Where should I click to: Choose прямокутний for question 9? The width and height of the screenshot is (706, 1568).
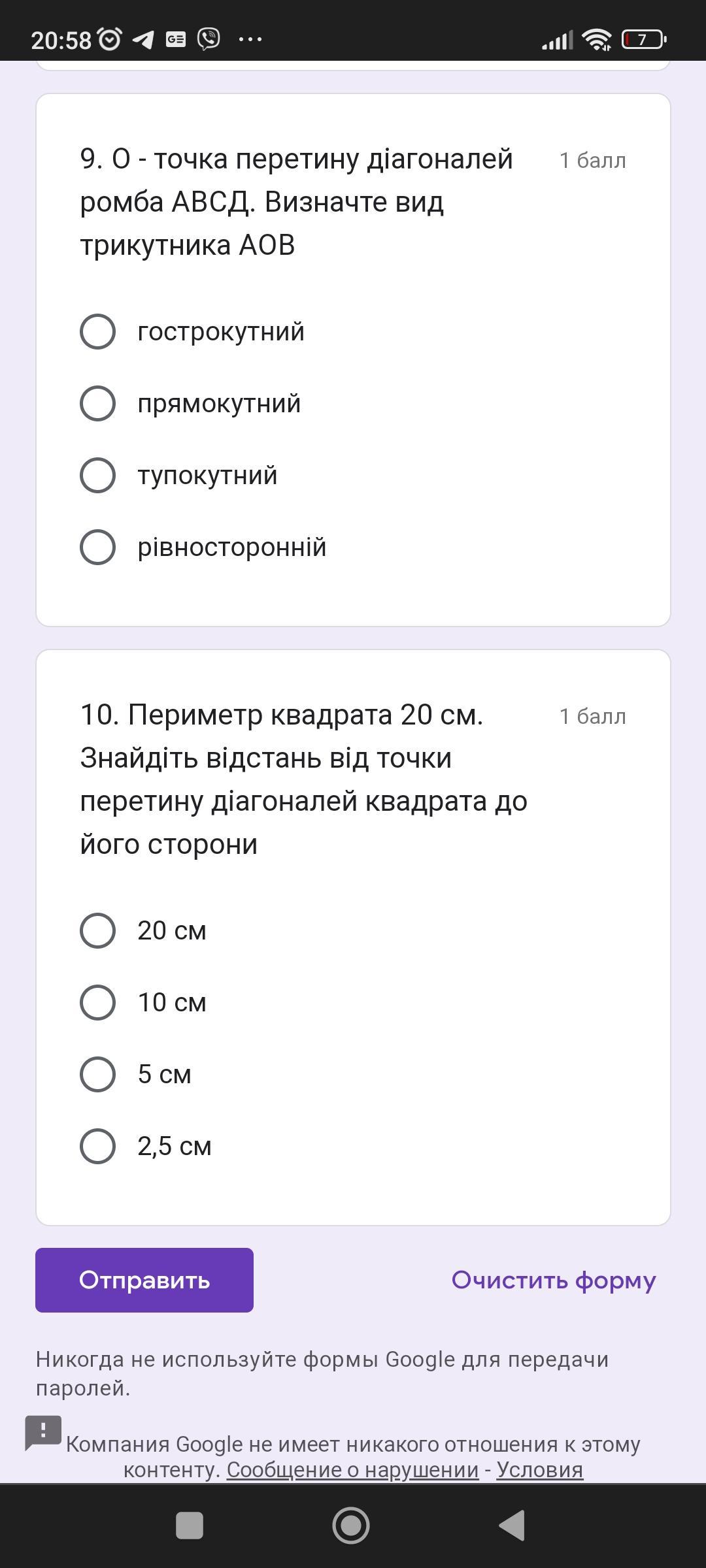point(98,404)
